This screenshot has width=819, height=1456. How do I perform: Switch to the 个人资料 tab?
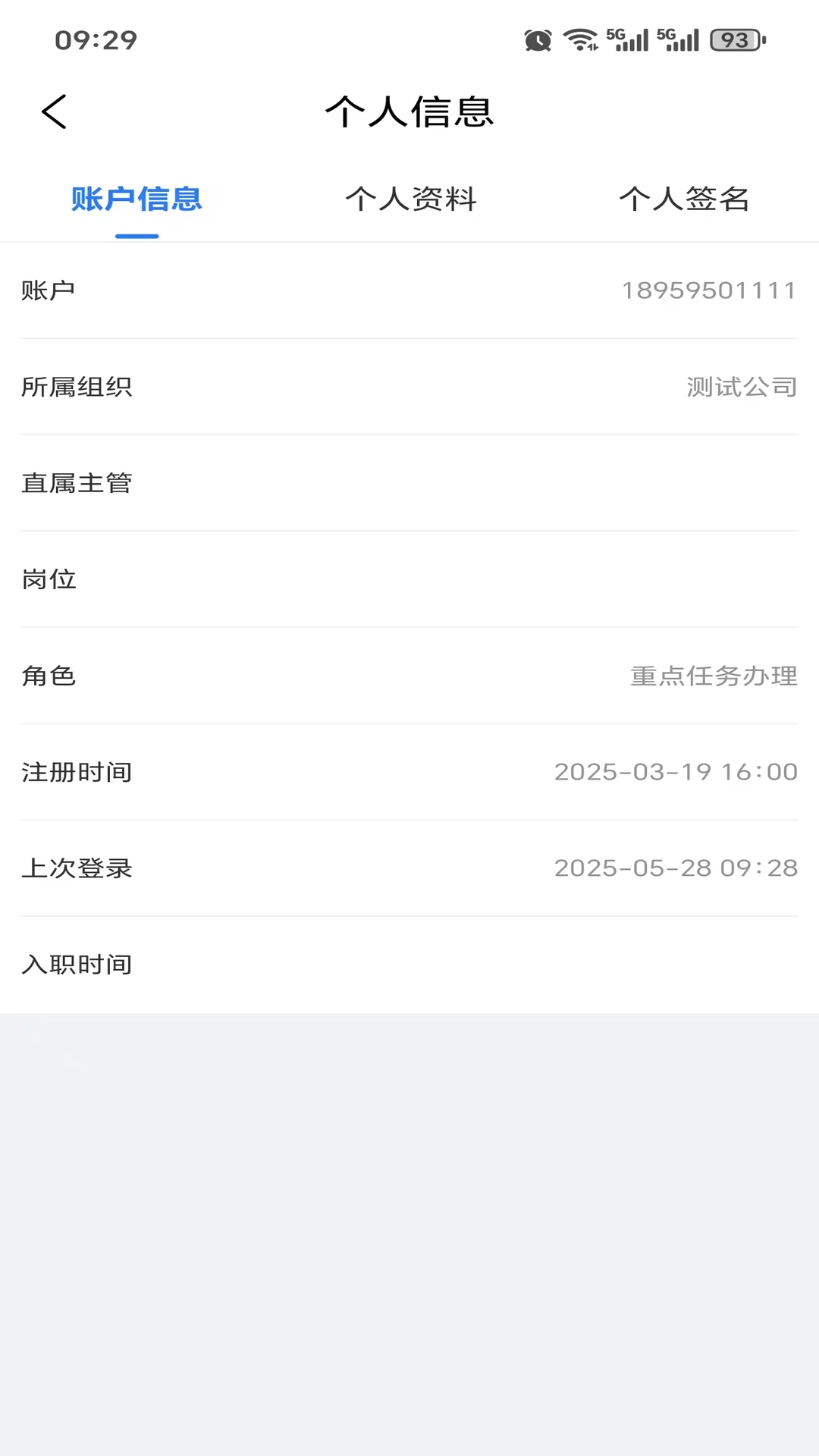pyautogui.click(x=410, y=199)
